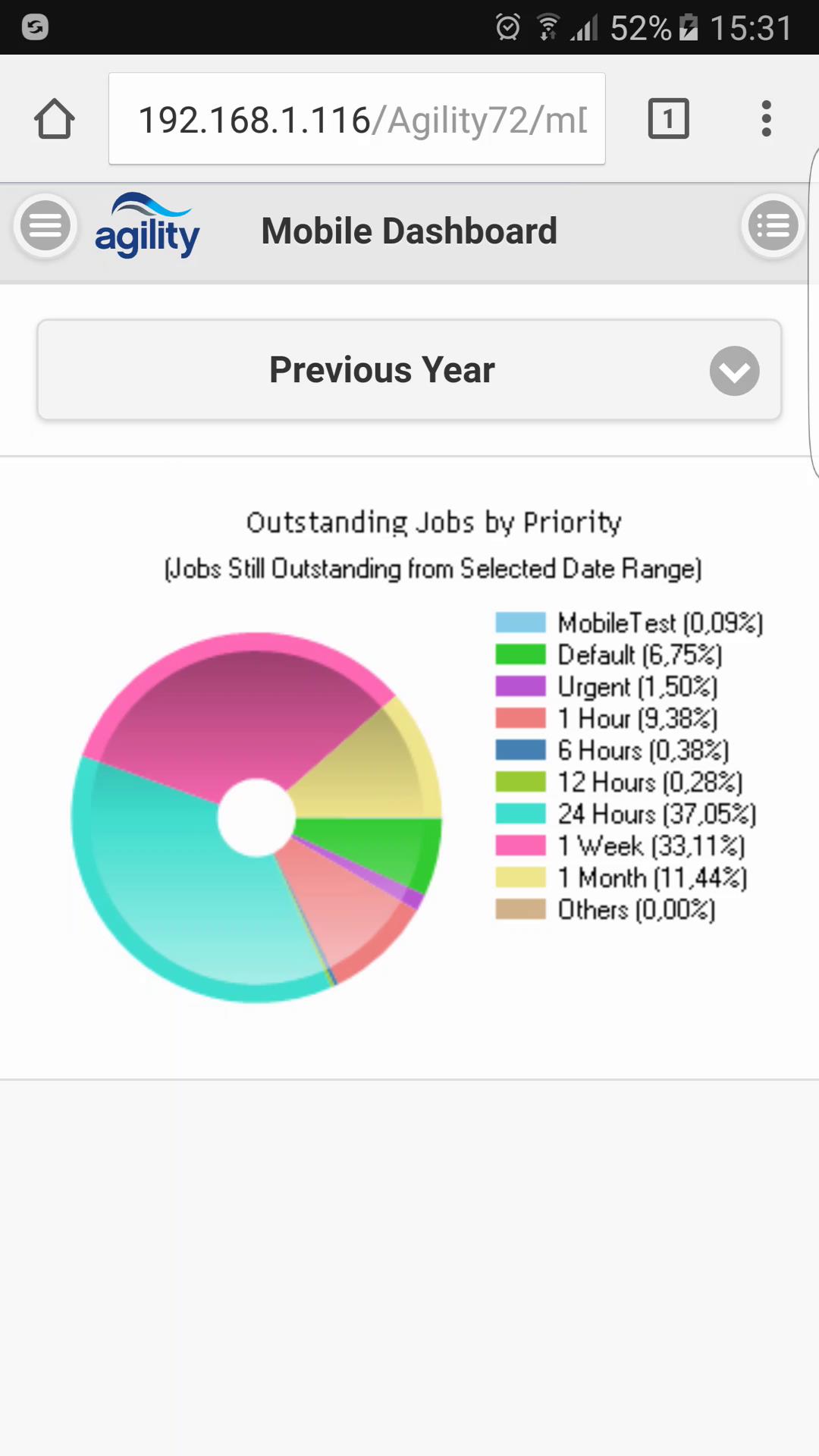Open the left hamburger menu
This screenshot has width=819, height=1456.
point(45,226)
